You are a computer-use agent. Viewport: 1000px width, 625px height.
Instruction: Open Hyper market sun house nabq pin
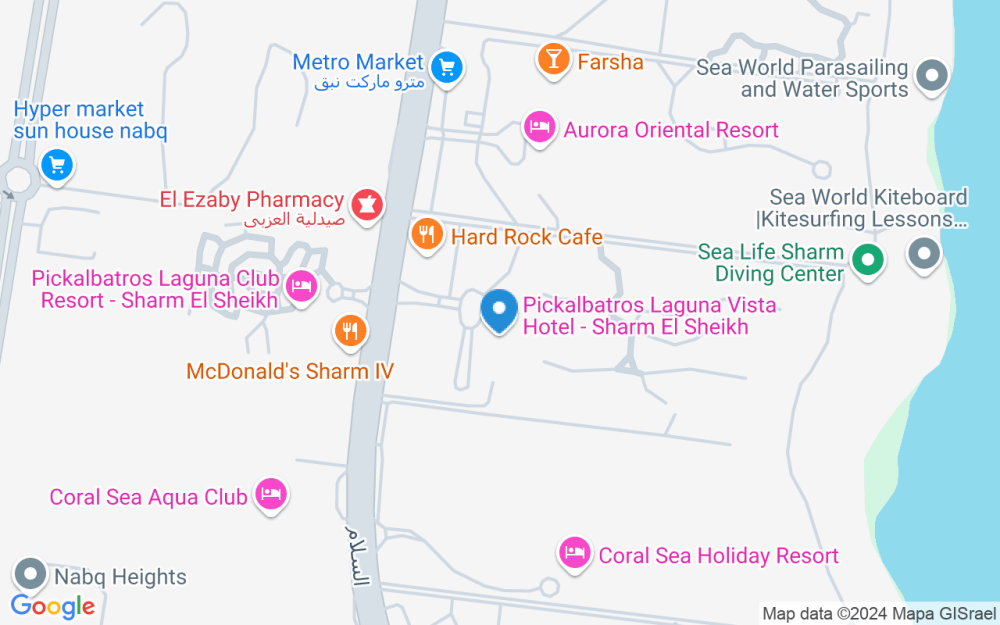(x=57, y=166)
